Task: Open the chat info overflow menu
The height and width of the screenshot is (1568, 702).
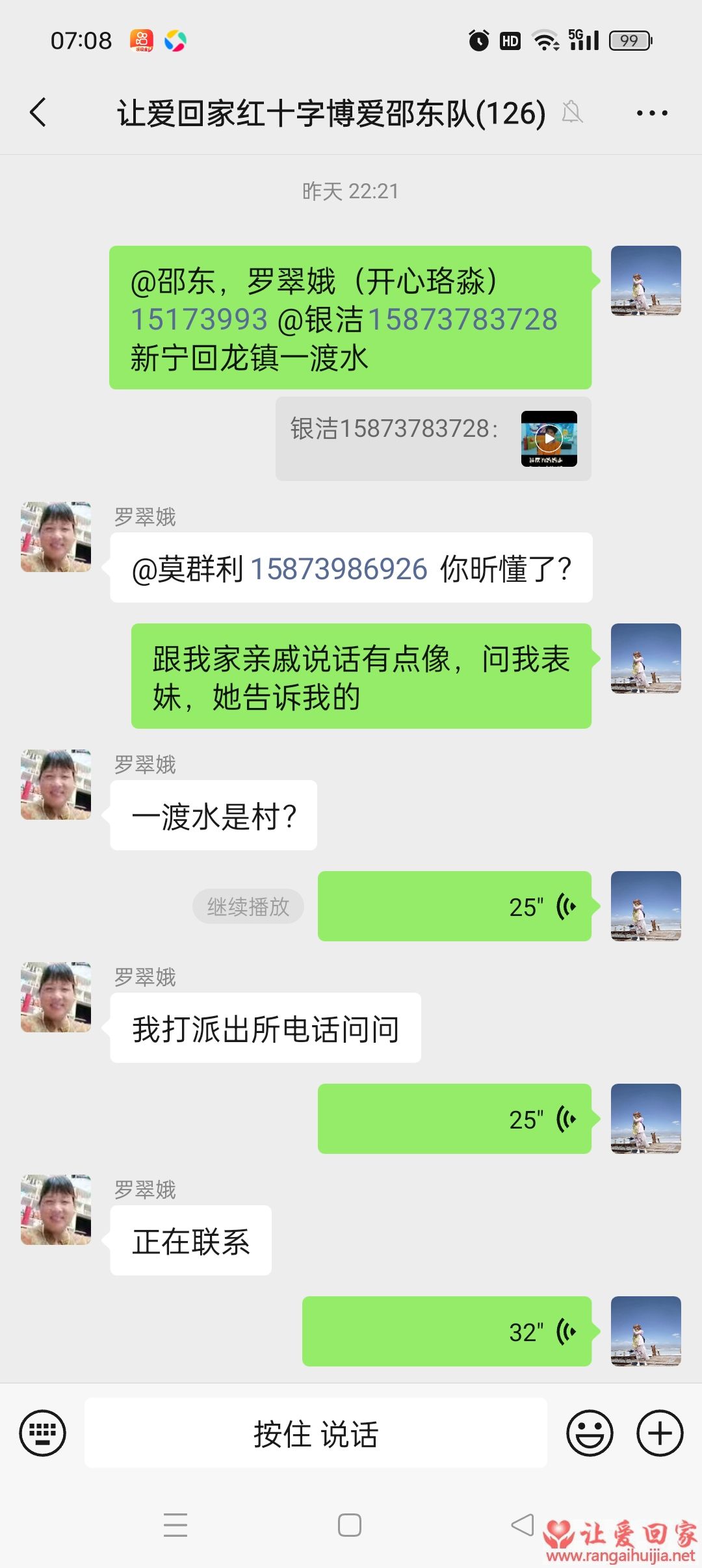Action: pyautogui.click(x=651, y=113)
